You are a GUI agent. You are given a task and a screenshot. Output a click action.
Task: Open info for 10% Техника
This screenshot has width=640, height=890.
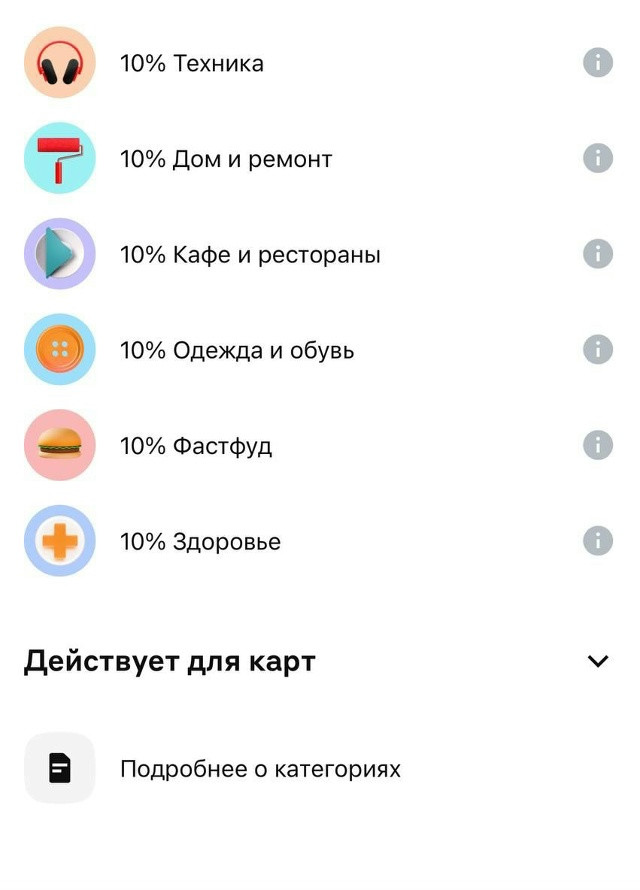(597, 63)
